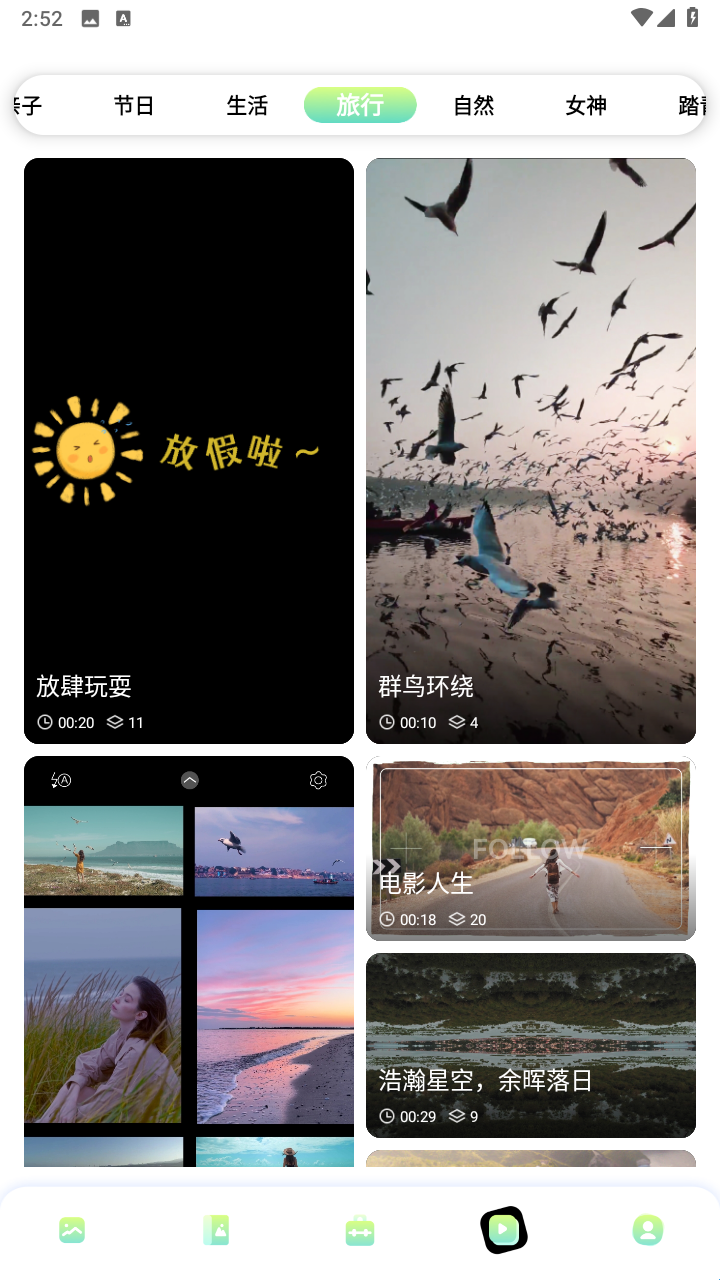The image size is (720, 1280).
Task: Open the 电影人生 video template
Action: pyautogui.click(x=531, y=848)
